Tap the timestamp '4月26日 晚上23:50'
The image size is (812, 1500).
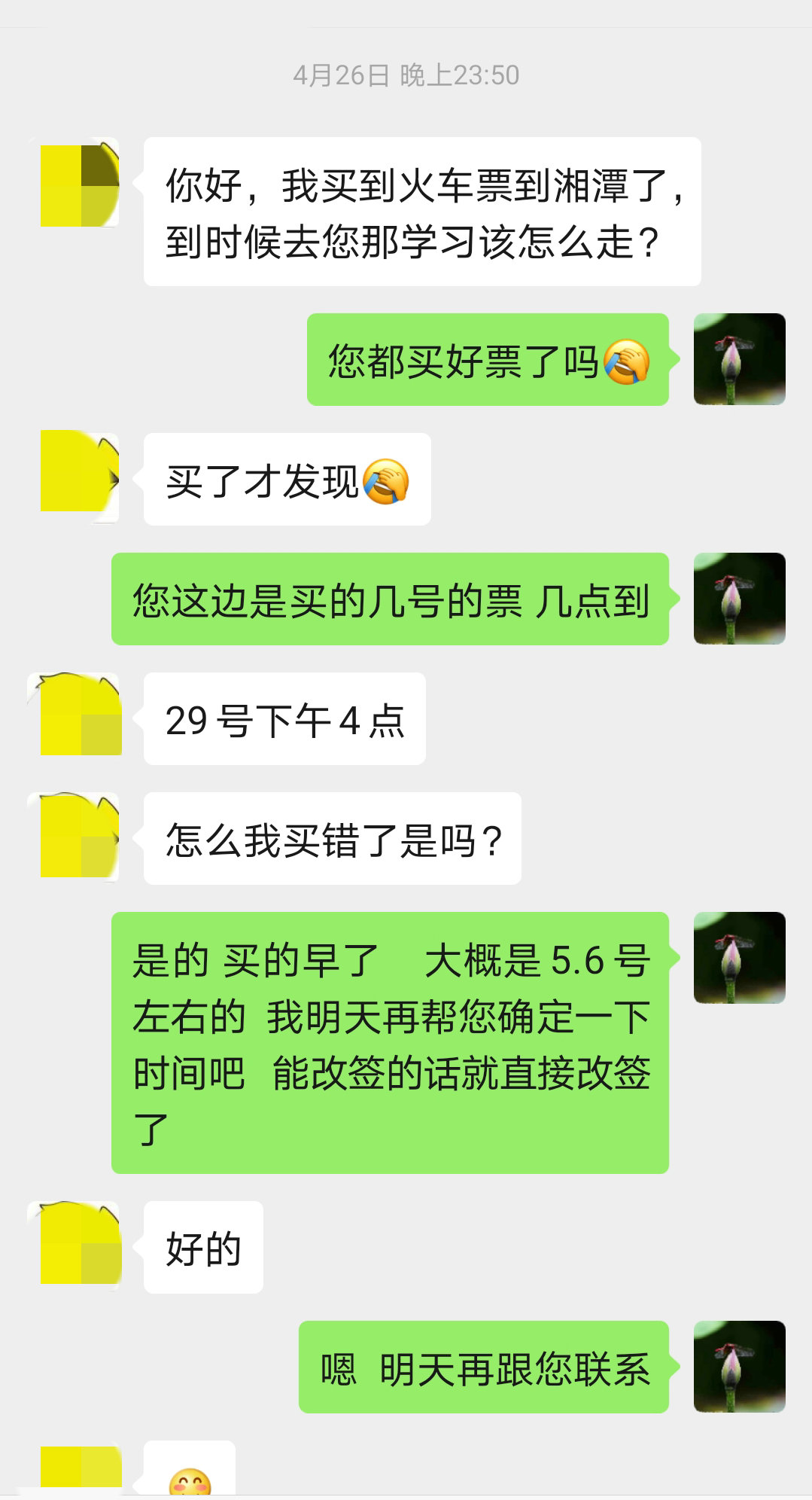[405, 75]
